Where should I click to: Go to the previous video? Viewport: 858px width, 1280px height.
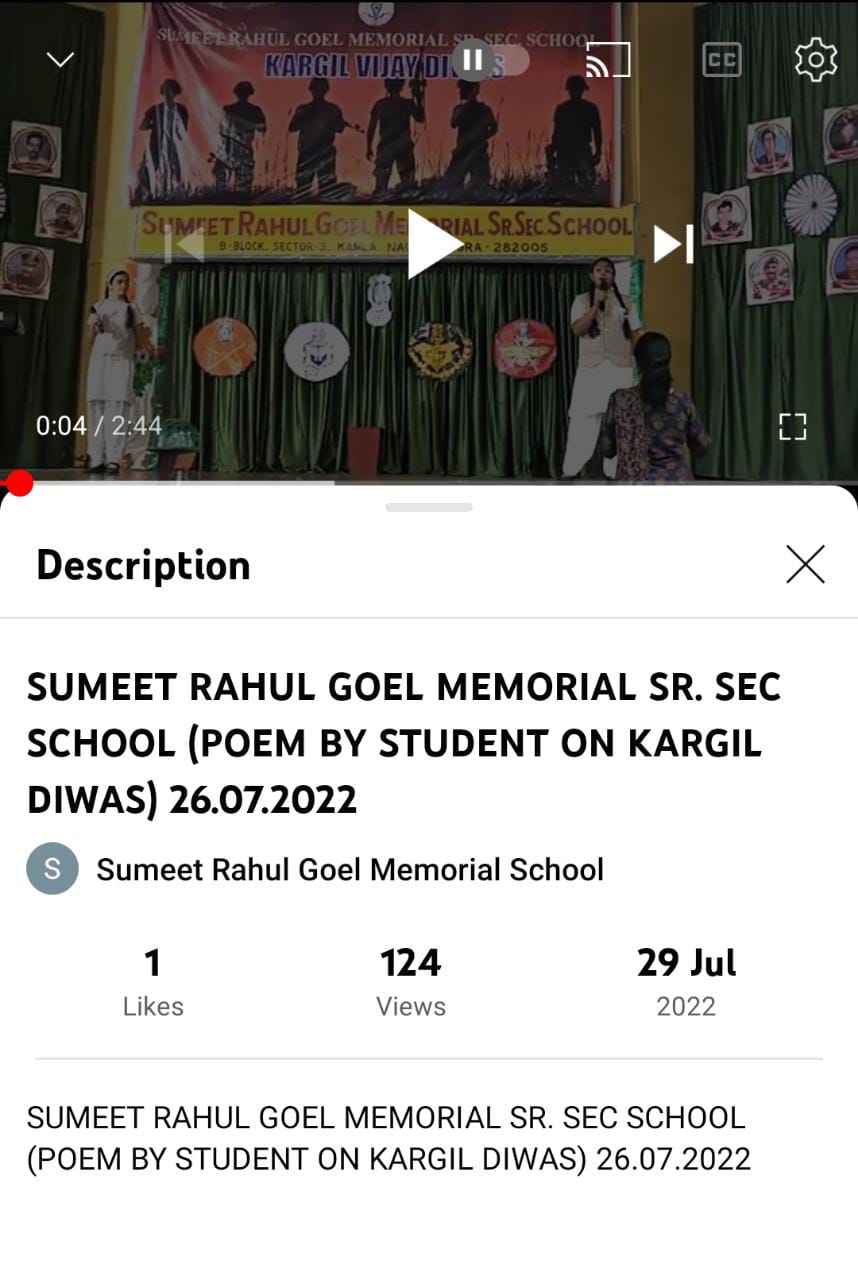(186, 244)
